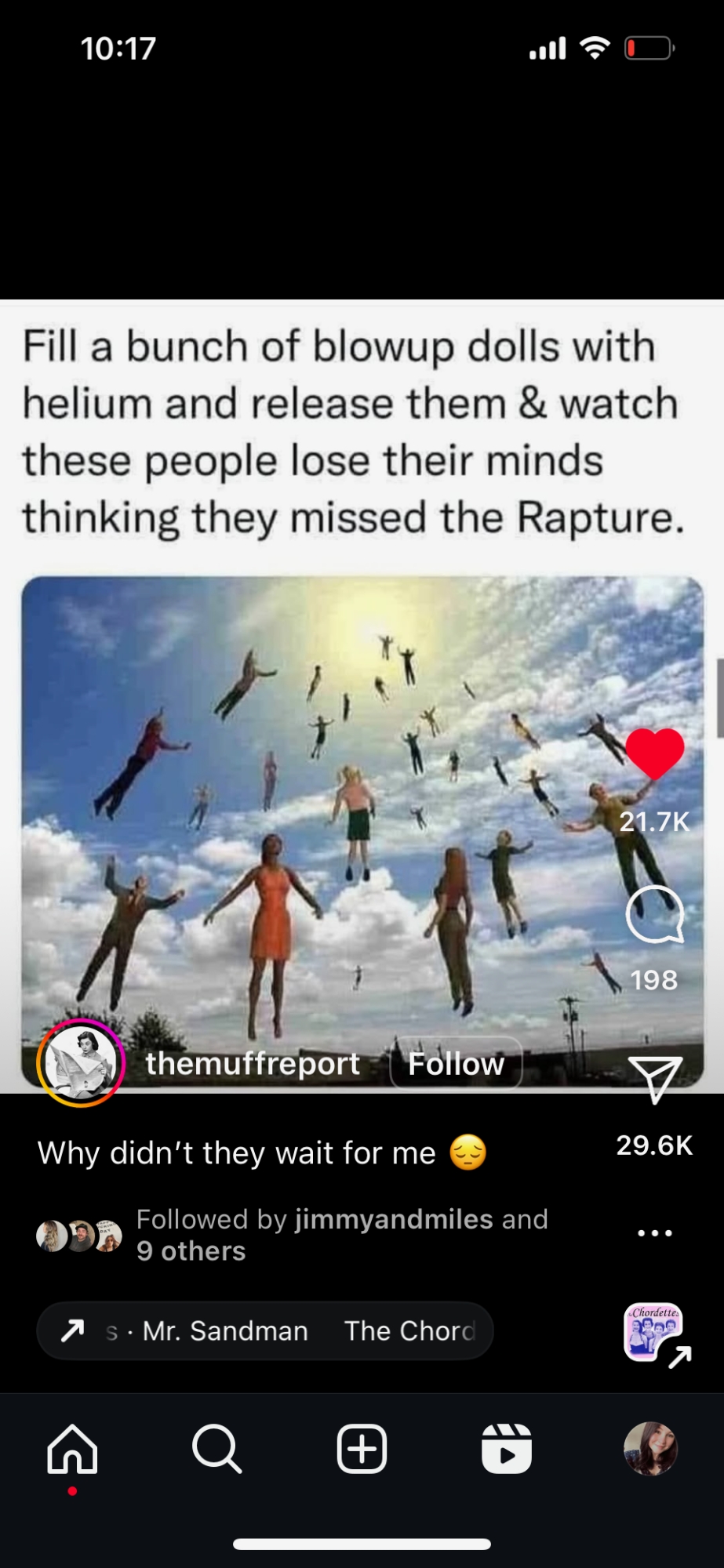Go to the Home tab
This screenshot has width=724, height=1568.
[x=72, y=1449]
